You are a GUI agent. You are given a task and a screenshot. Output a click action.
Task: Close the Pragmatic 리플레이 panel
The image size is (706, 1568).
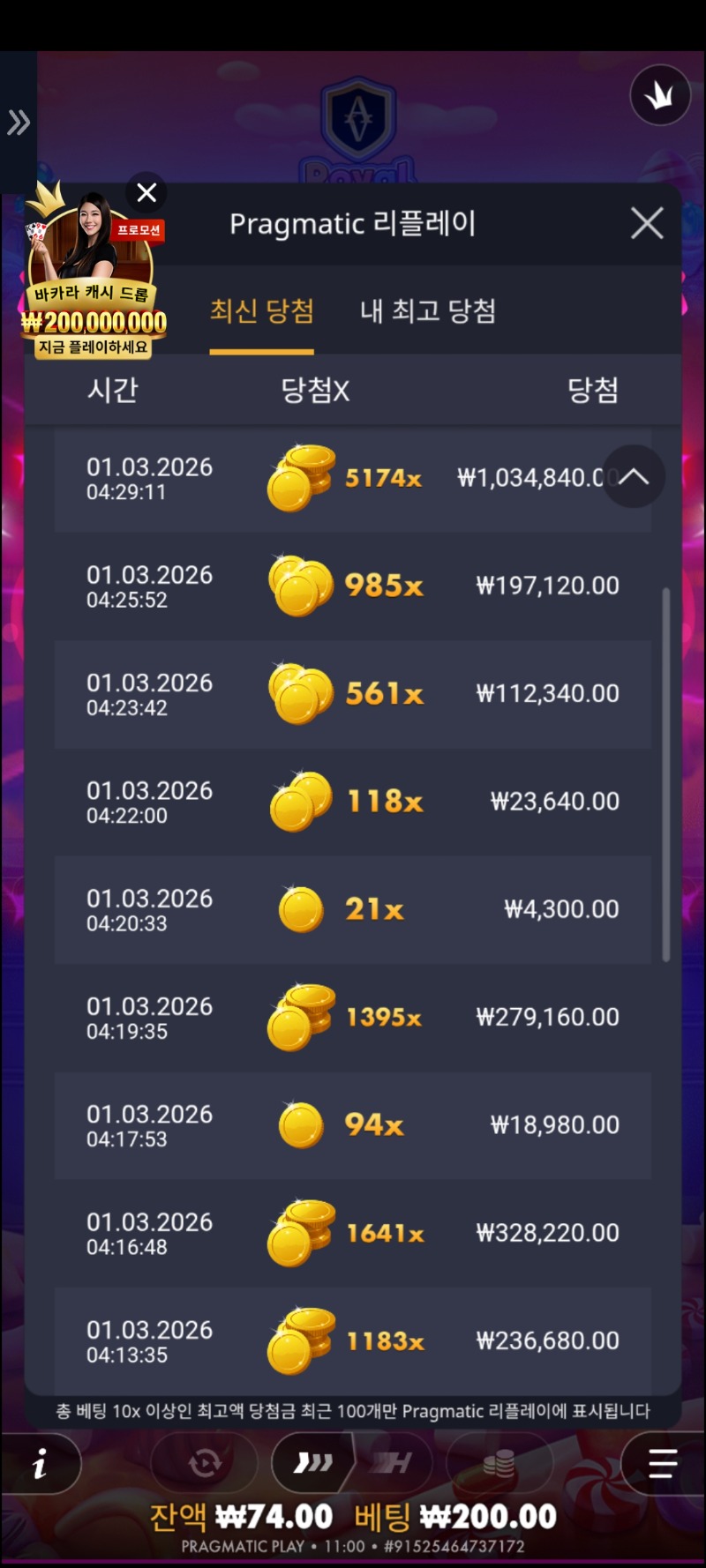click(647, 224)
